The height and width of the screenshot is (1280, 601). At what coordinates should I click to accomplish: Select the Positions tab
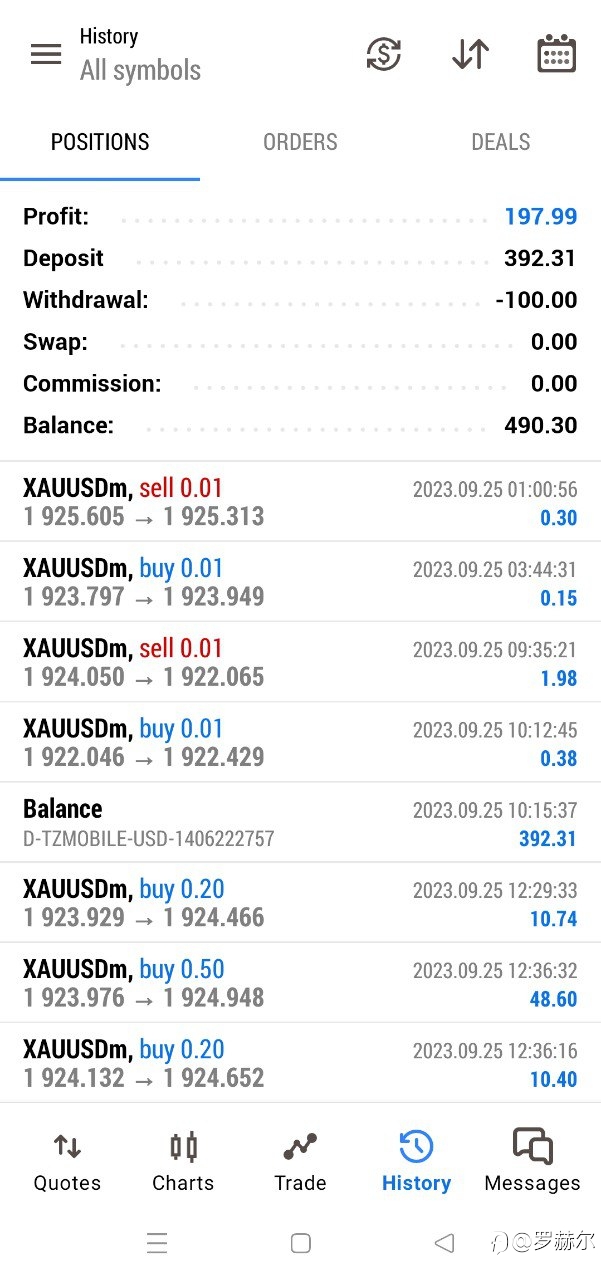[100, 142]
